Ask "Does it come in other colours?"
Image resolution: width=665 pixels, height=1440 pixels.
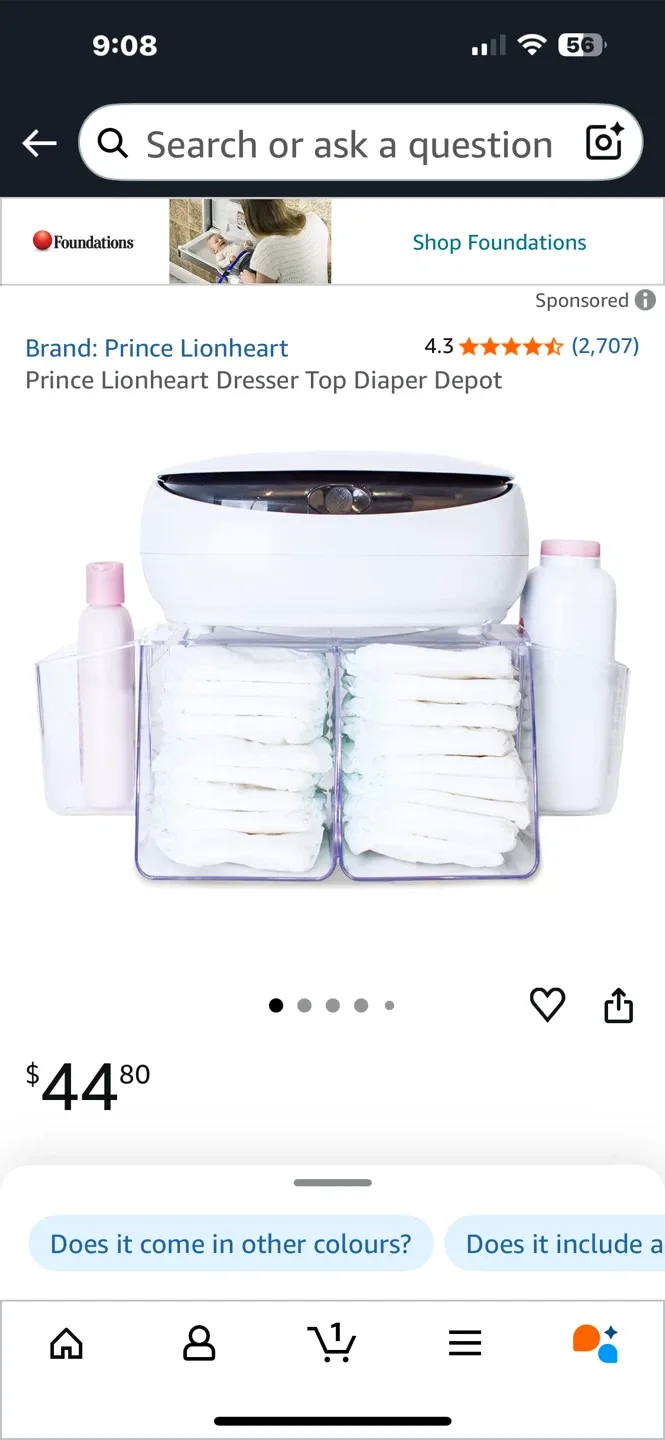tap(231, 1244)
